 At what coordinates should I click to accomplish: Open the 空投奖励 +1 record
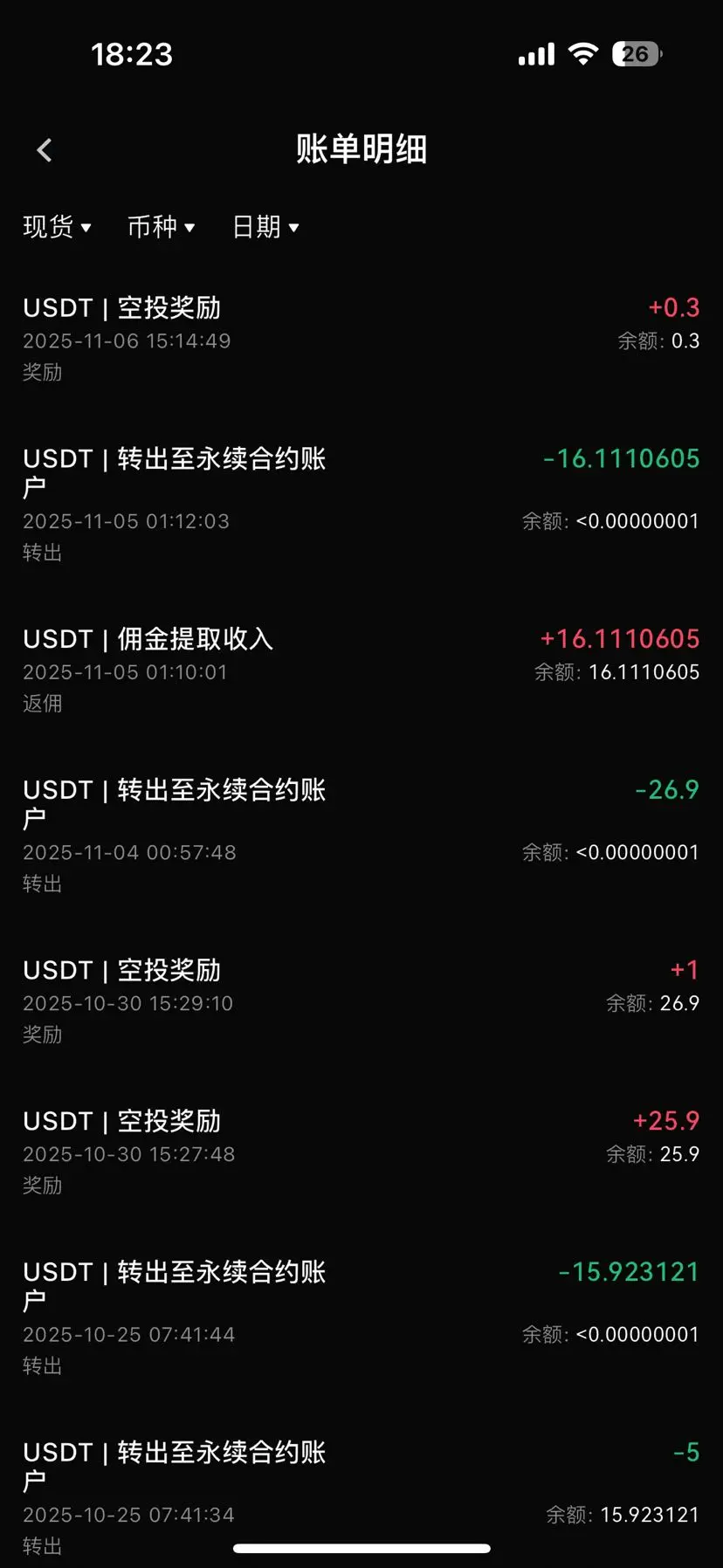pos(361,1001)
